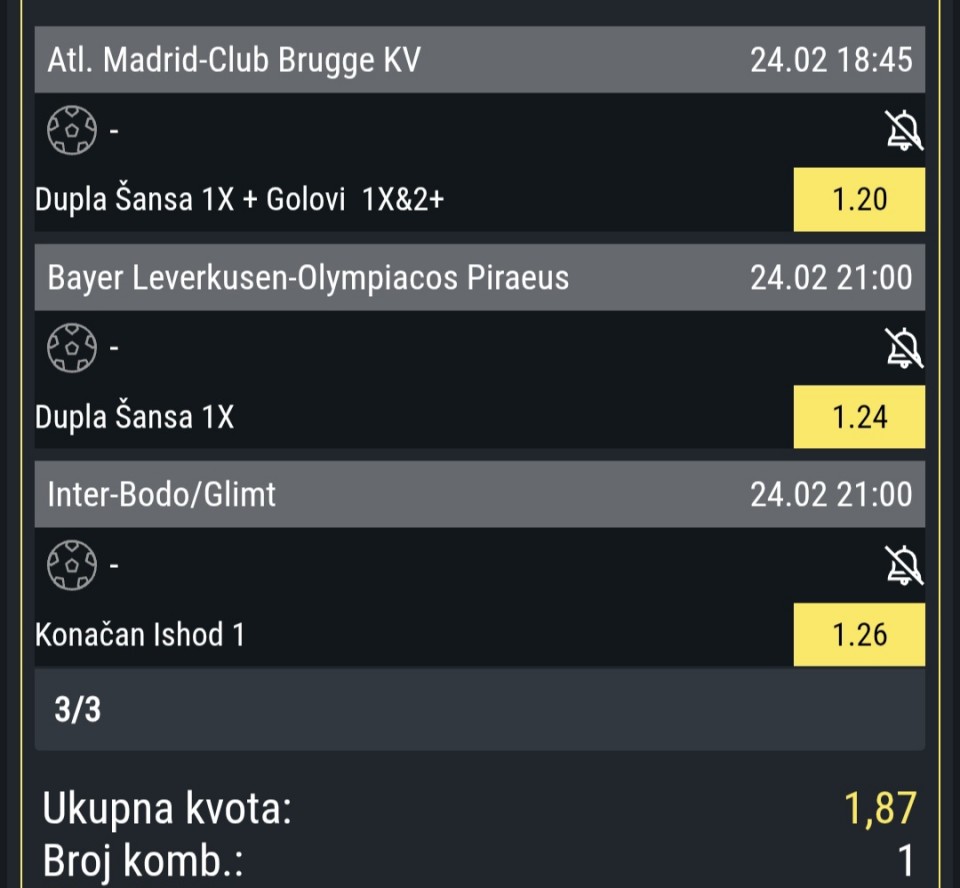This screenshot has height=888, width=960.
Task: Tap the 1.26 odds for Konačan Ishod 1
Action: (859, 634)
